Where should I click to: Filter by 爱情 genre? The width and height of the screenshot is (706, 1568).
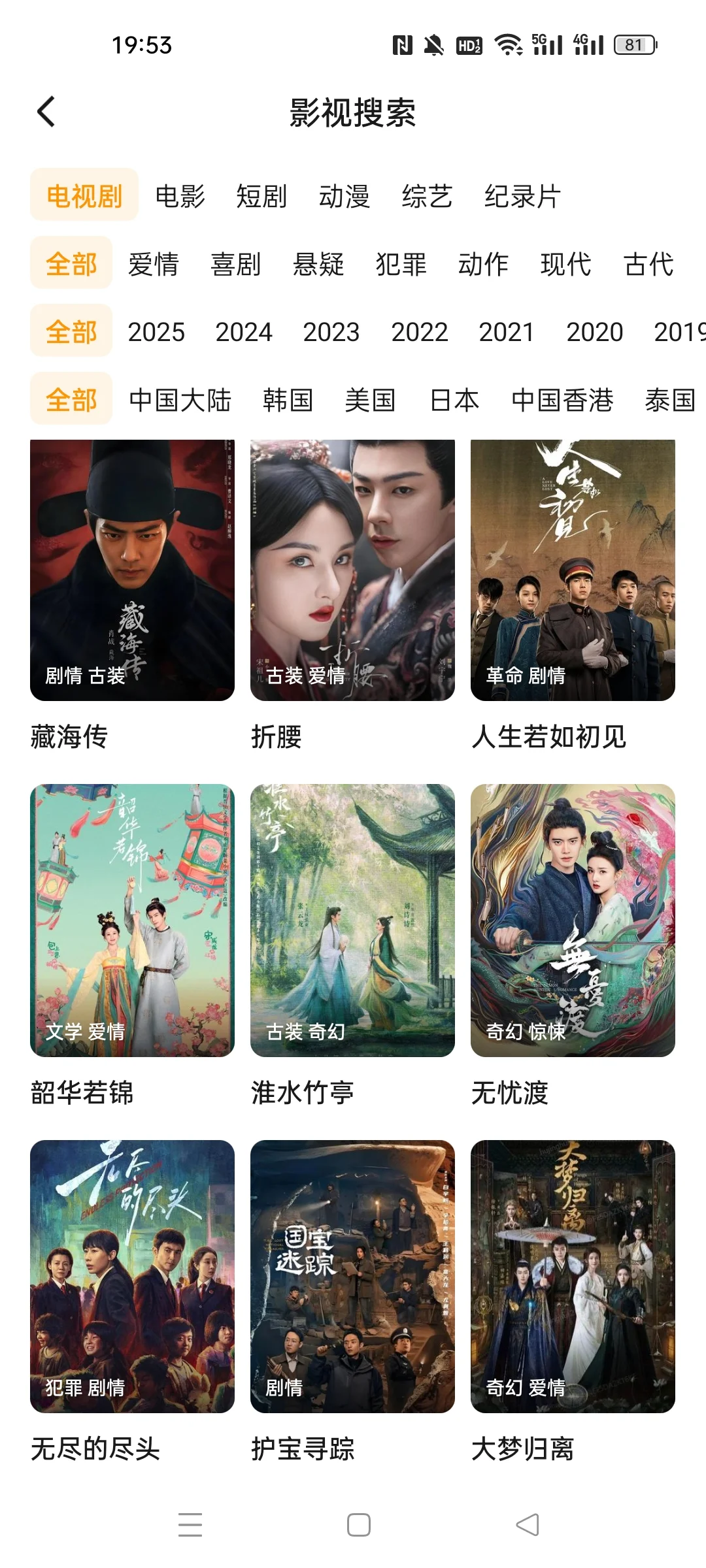click(x=154, y=265)
